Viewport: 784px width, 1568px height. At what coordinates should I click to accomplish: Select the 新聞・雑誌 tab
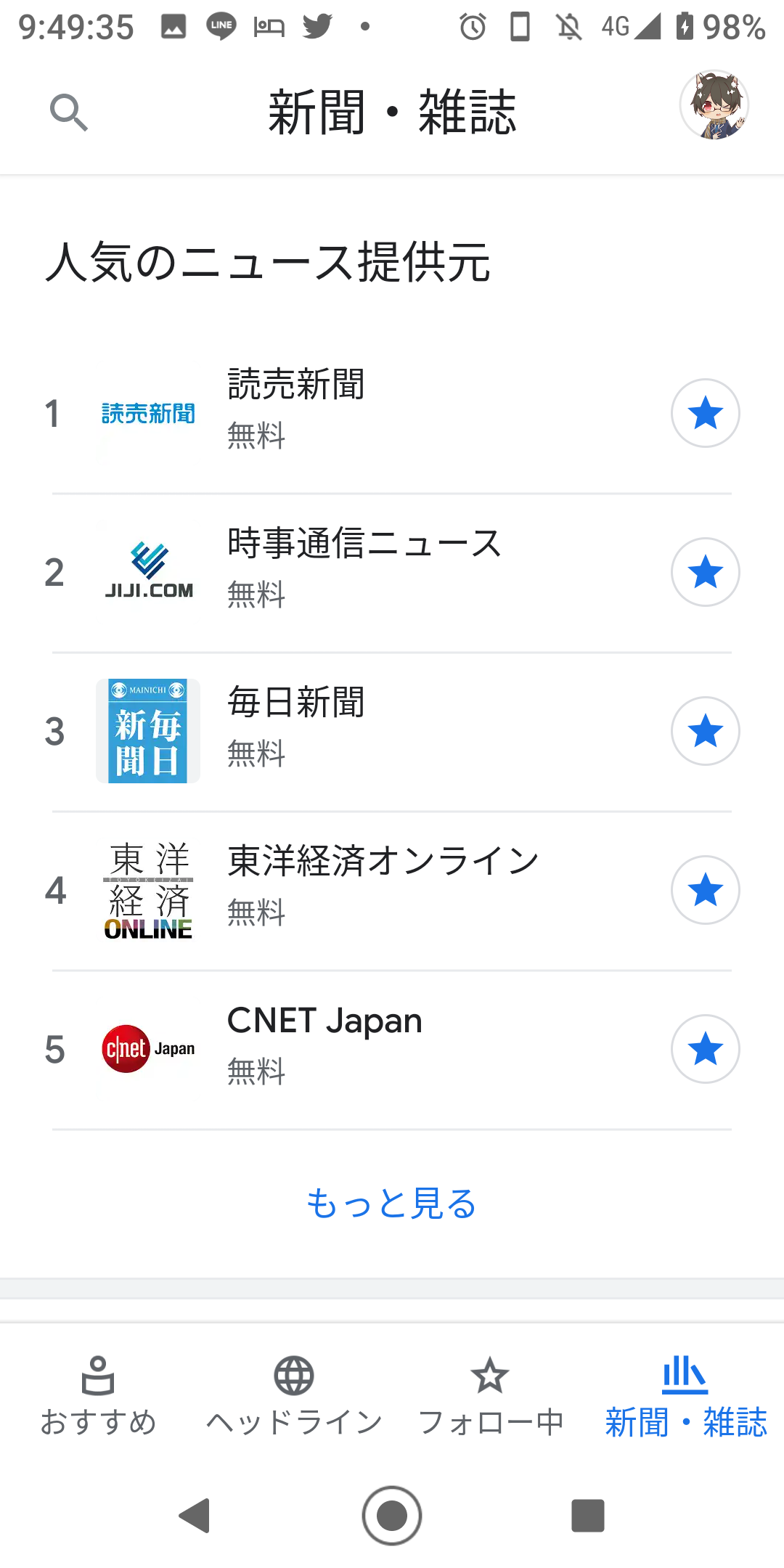tap(685, 1395)
